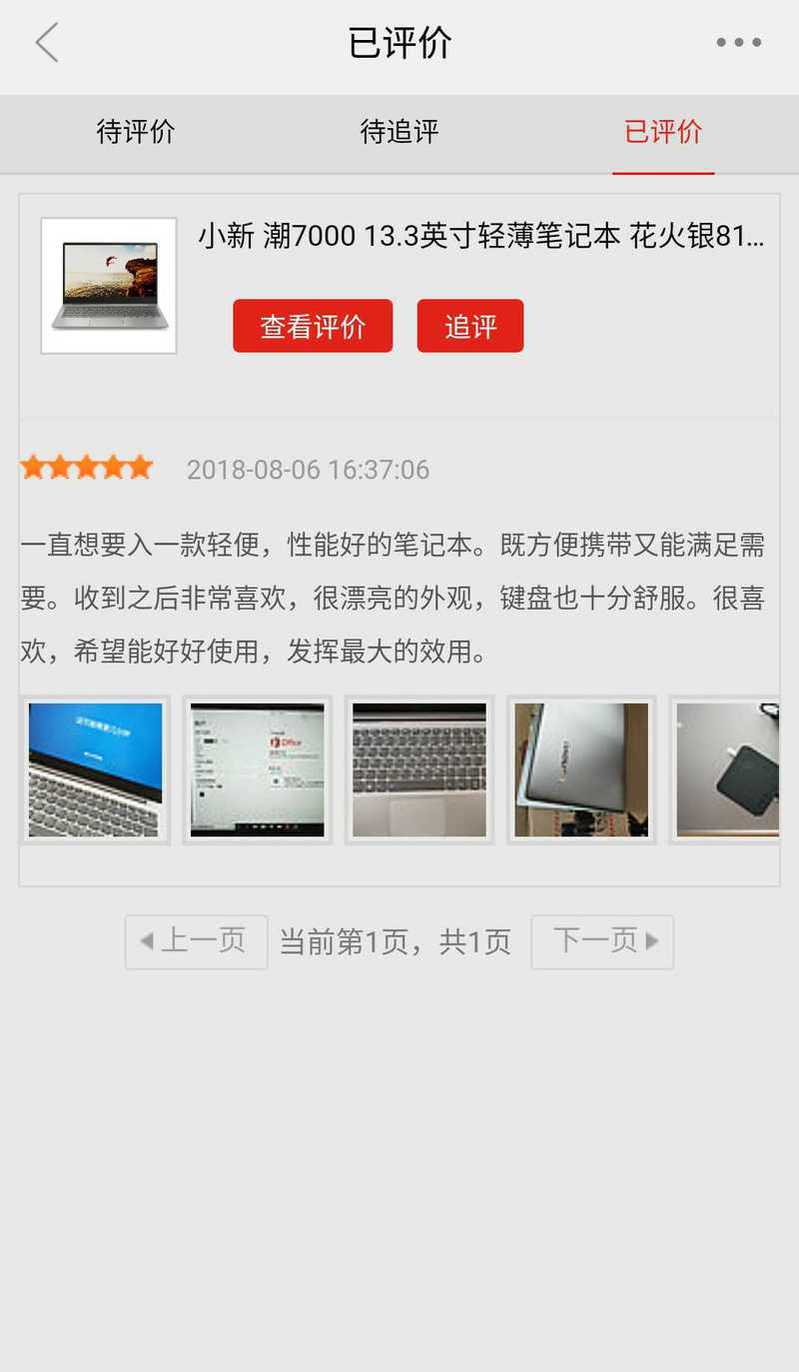Screen dimensions: 799x1372
Task: Go to next page with 下一页
Action: click(602, 941)
